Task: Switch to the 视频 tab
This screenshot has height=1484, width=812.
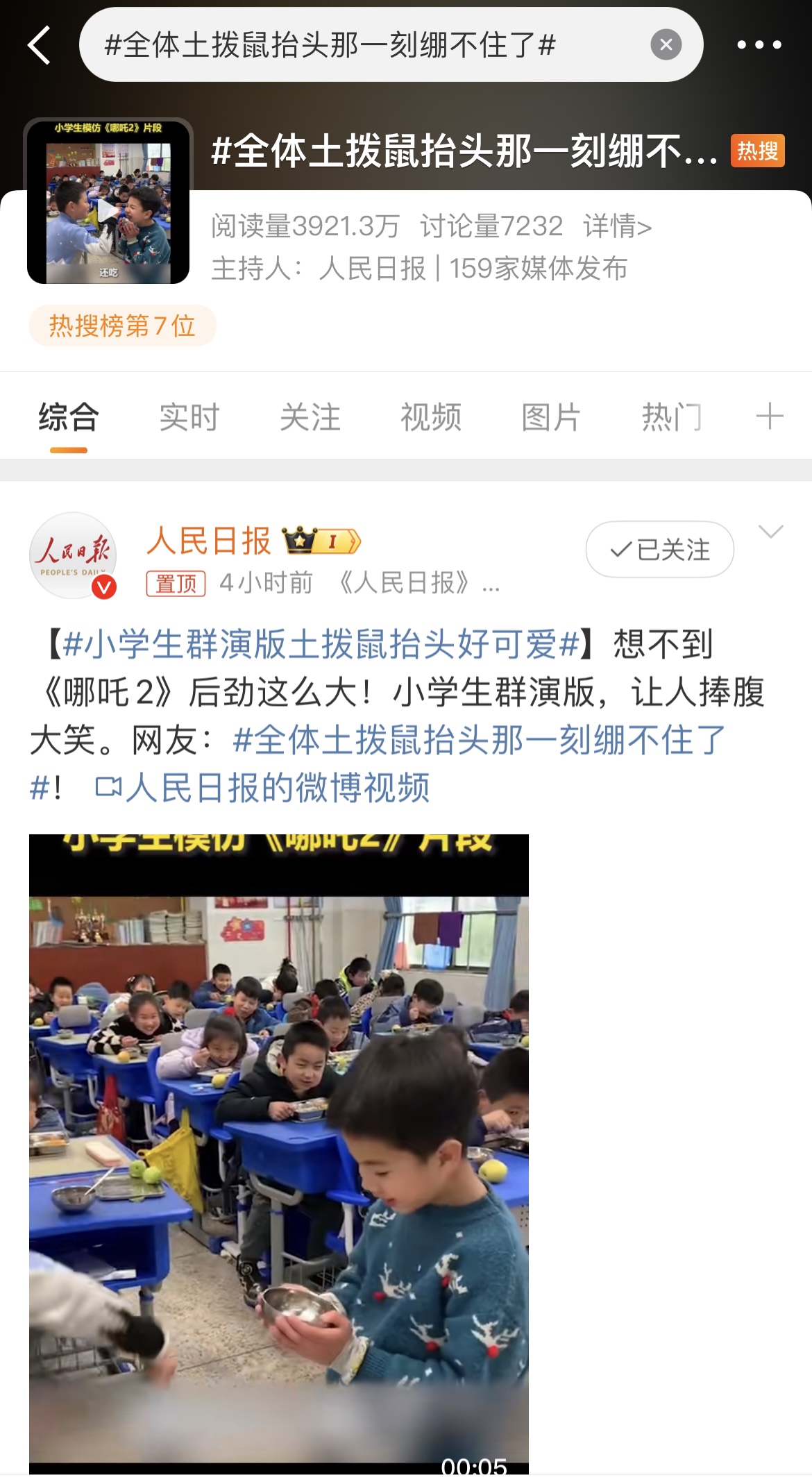Action: pyautogui.click(x=430, y=417)
